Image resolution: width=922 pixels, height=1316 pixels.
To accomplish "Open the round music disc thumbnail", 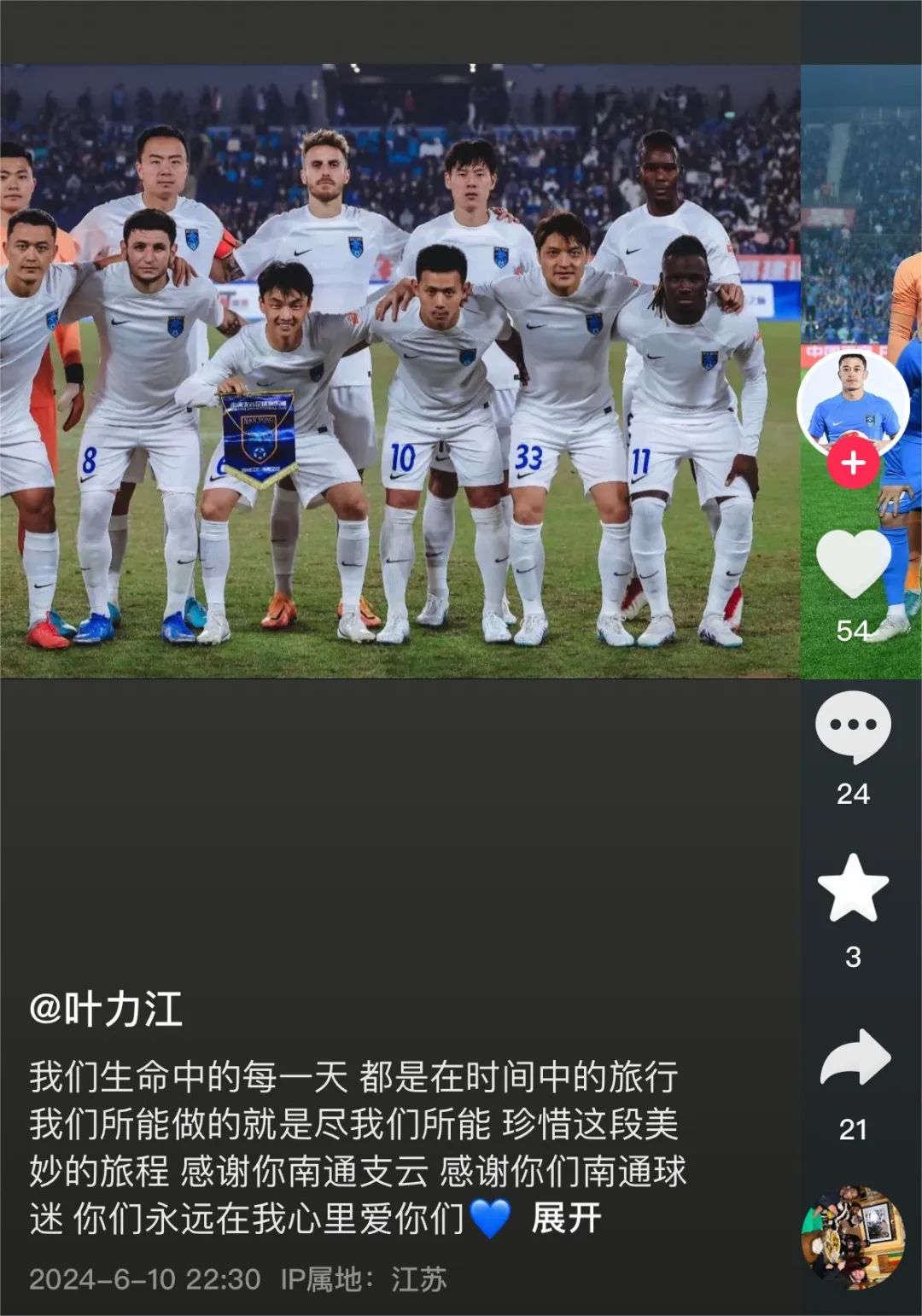I will 853,1236.
